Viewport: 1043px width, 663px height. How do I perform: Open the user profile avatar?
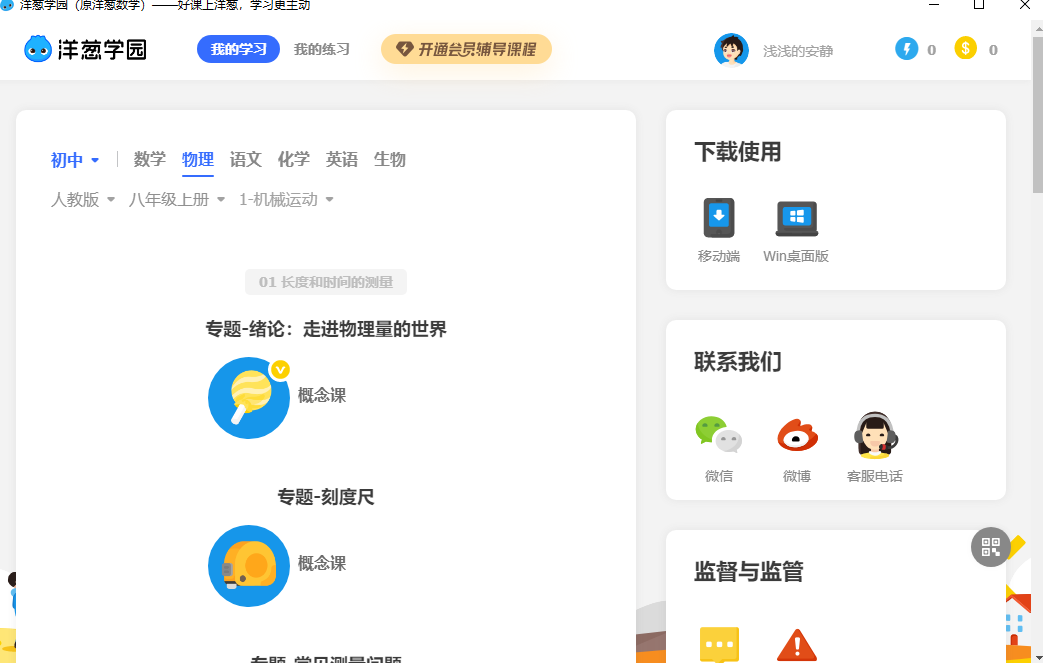pyautogui.click(x=731, y=50)
